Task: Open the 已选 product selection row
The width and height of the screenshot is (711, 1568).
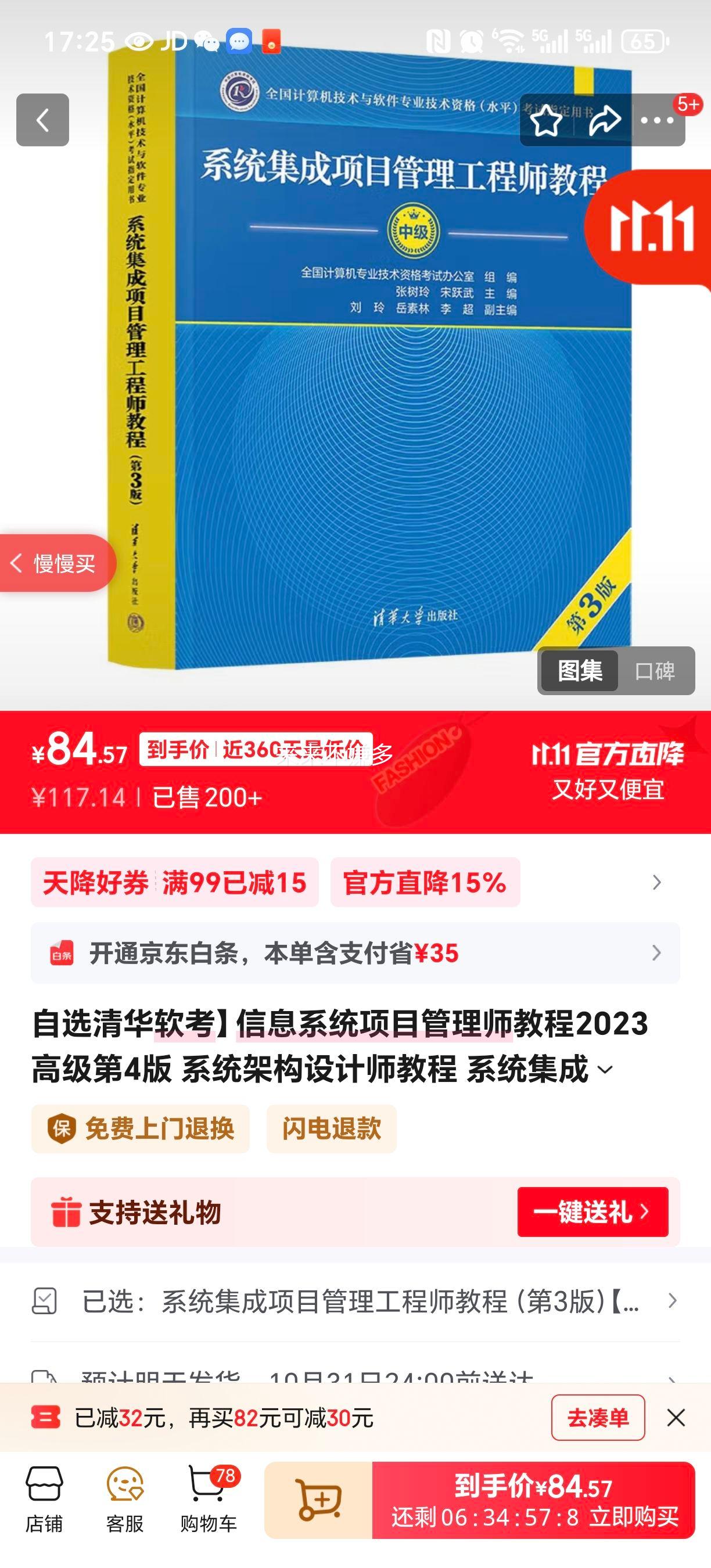Action: (x=355, y=1305)
